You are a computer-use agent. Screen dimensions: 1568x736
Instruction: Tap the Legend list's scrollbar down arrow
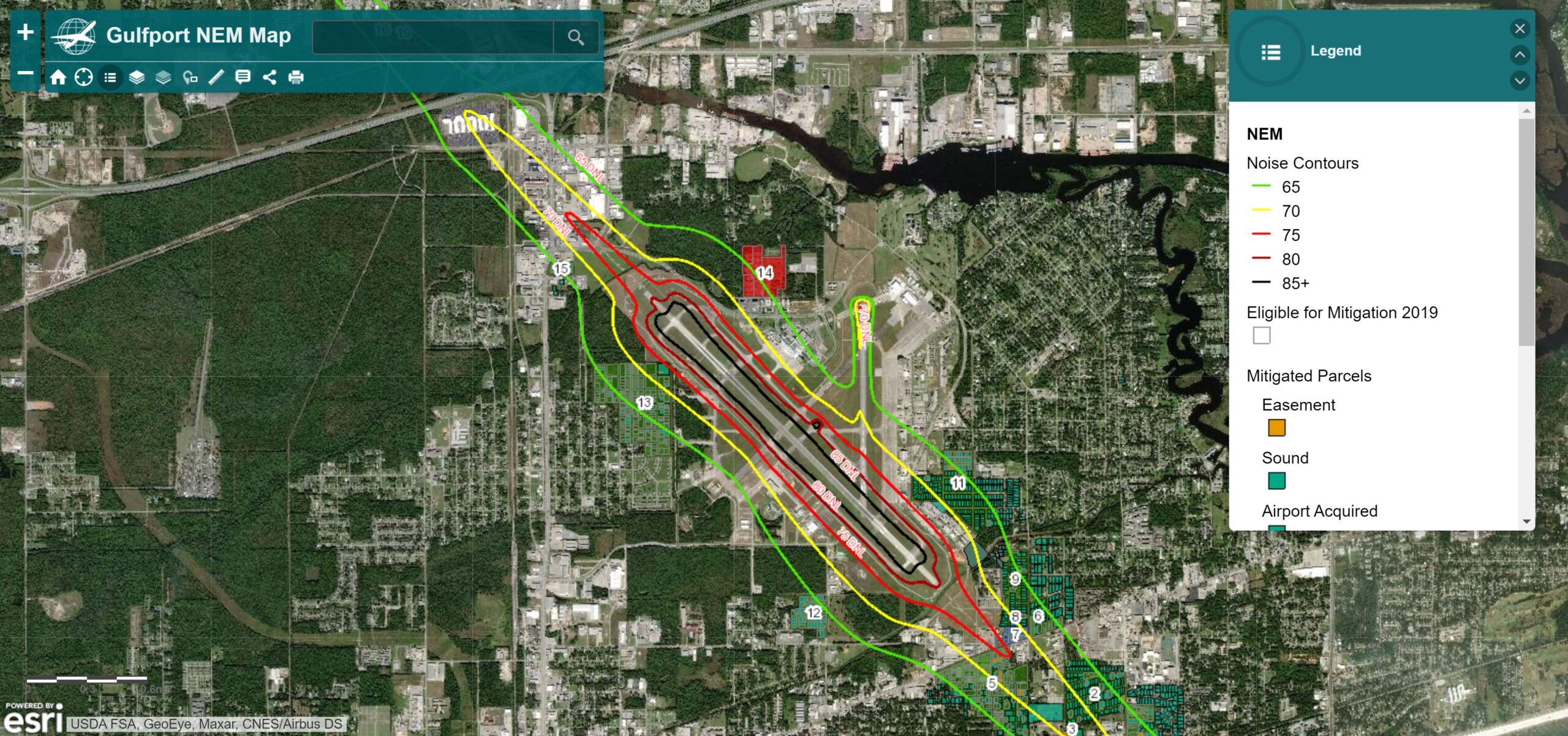[x=1526, y=522]
